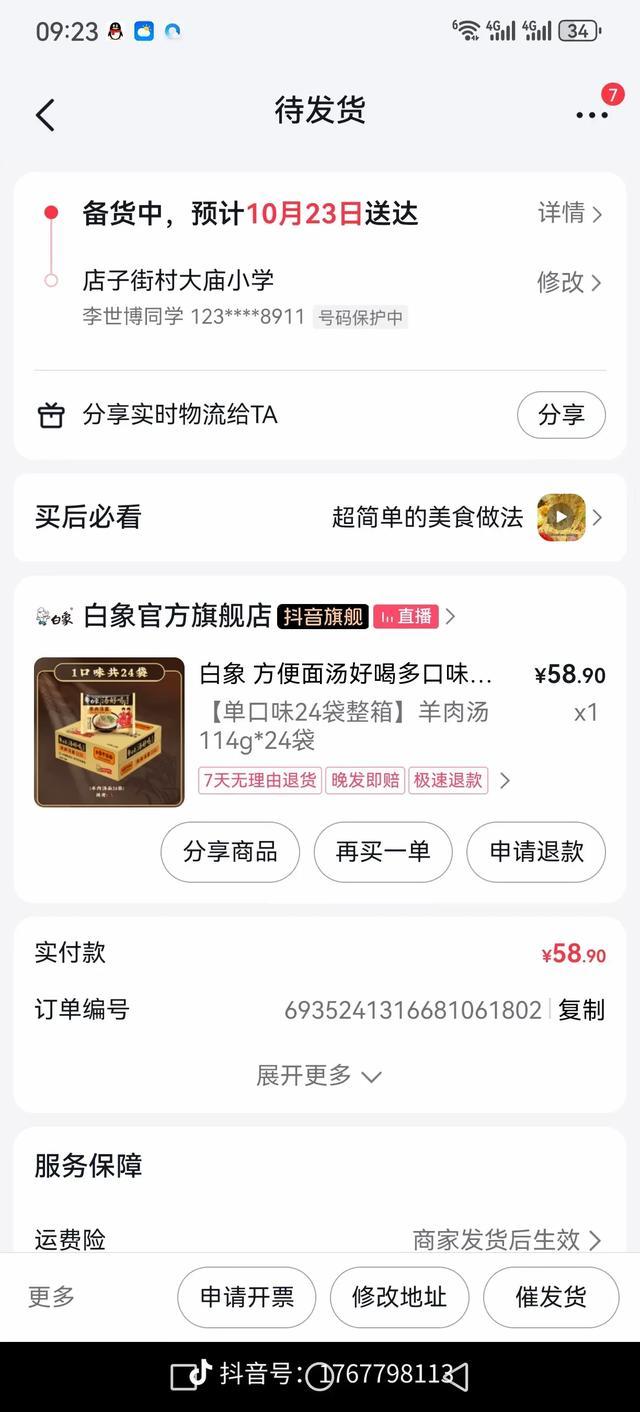This screenshot has height=1412, width=640.
Task: View logistics 详情 details
Action: 570,213
